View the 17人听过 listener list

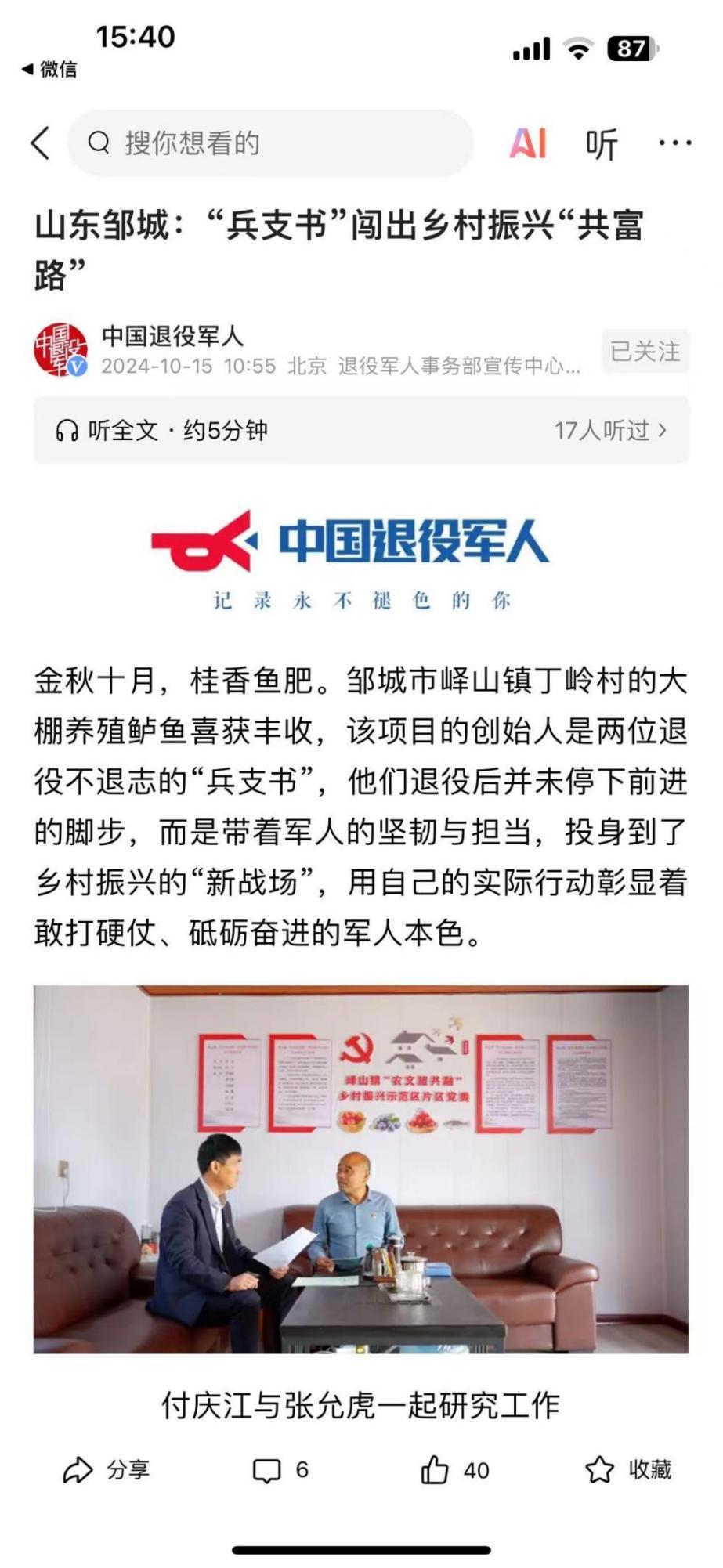[610, 430]
